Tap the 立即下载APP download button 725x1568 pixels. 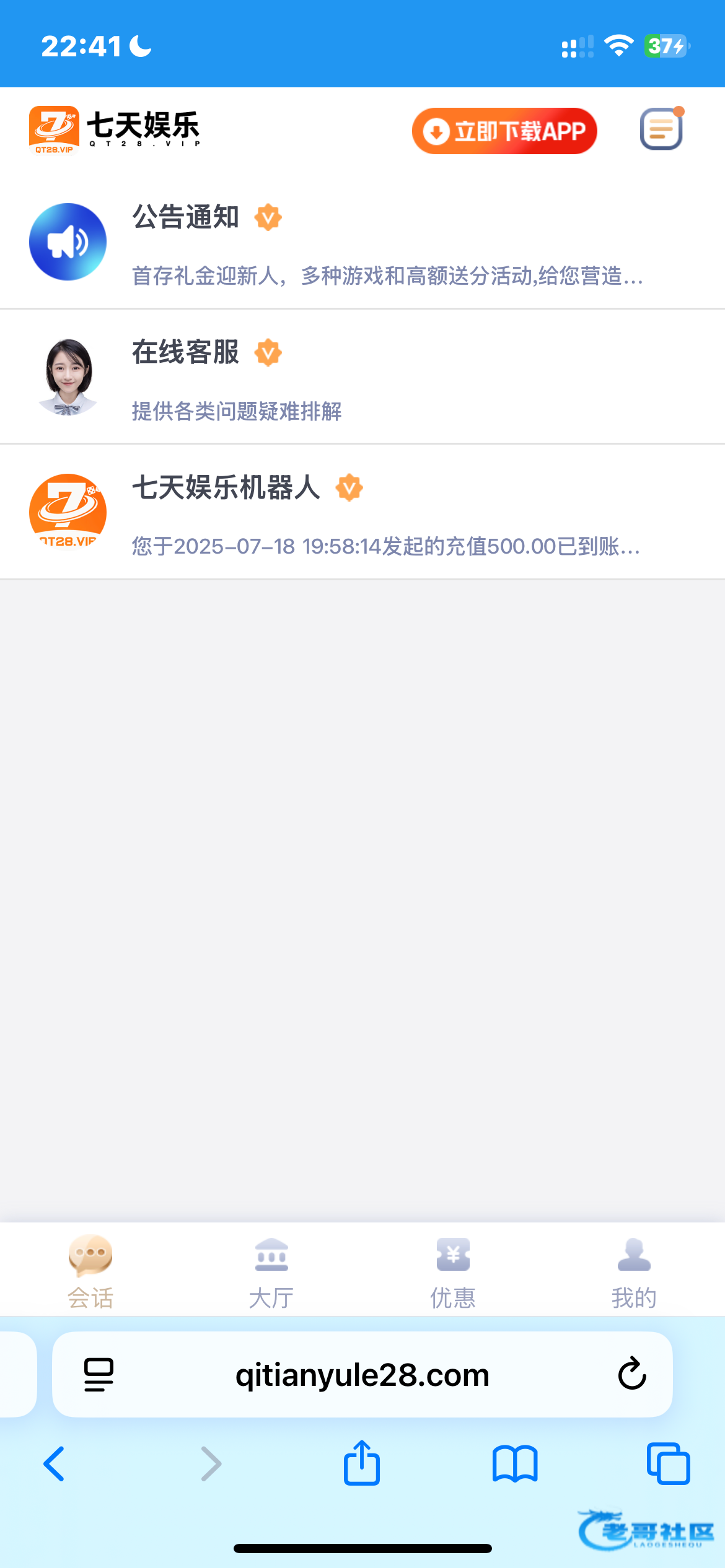tap(504, 131)
